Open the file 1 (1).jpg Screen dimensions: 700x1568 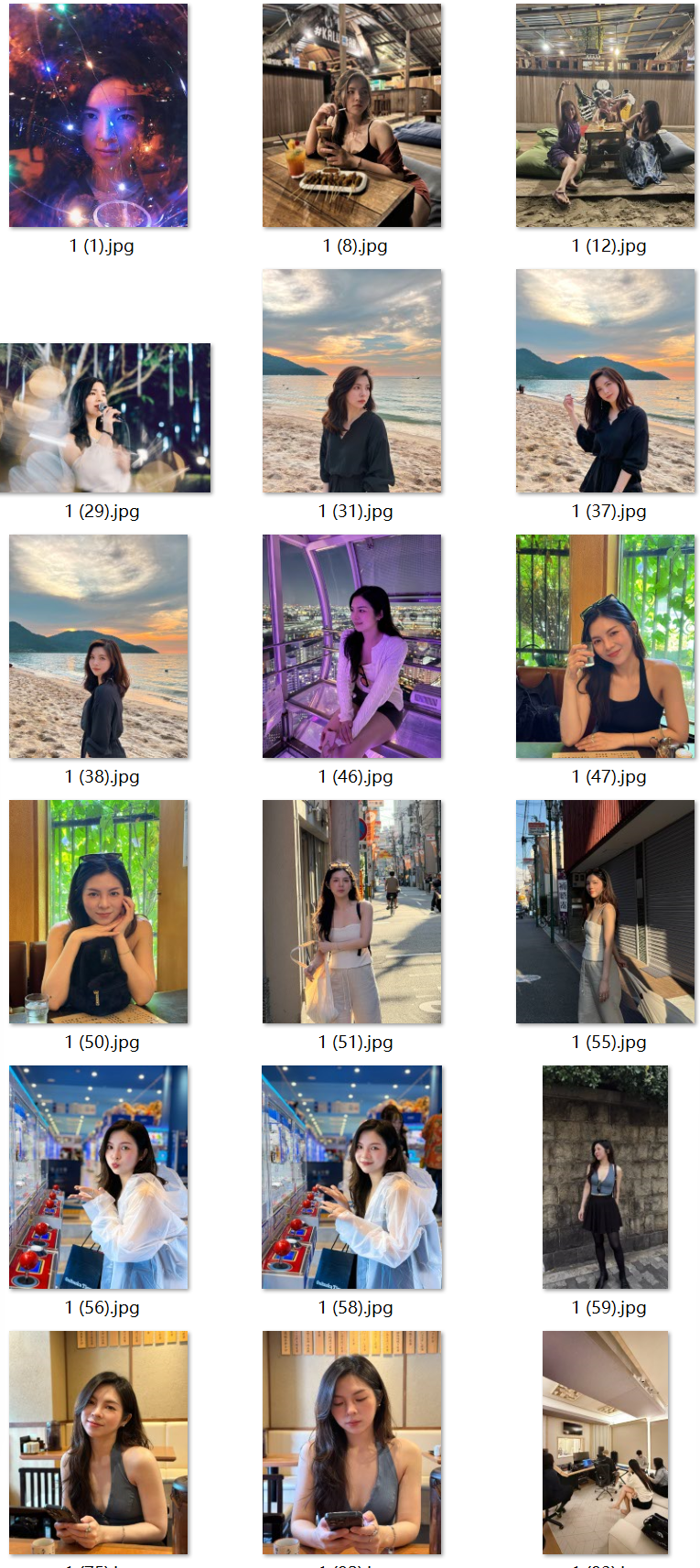(x=99, y=115)
